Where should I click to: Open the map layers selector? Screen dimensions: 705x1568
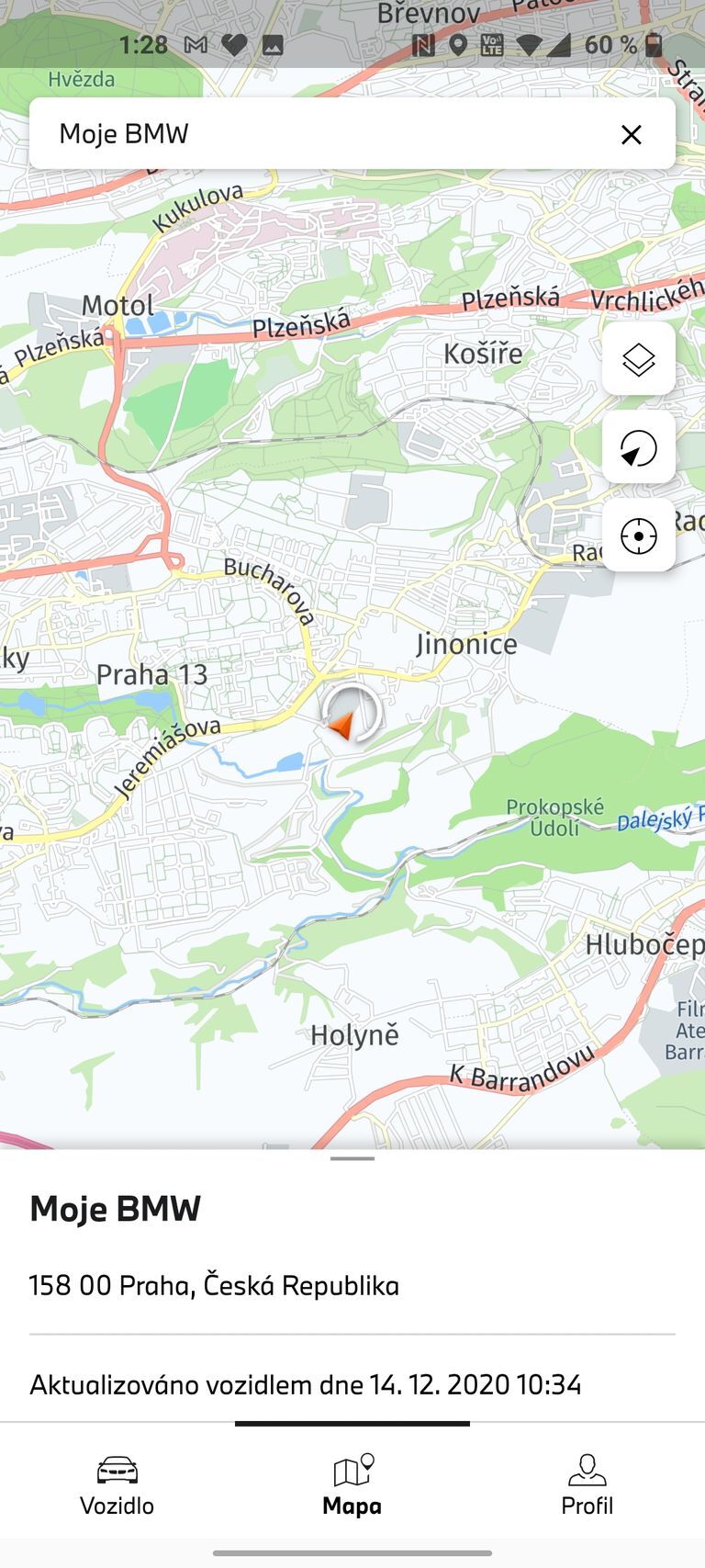[638, 359]
